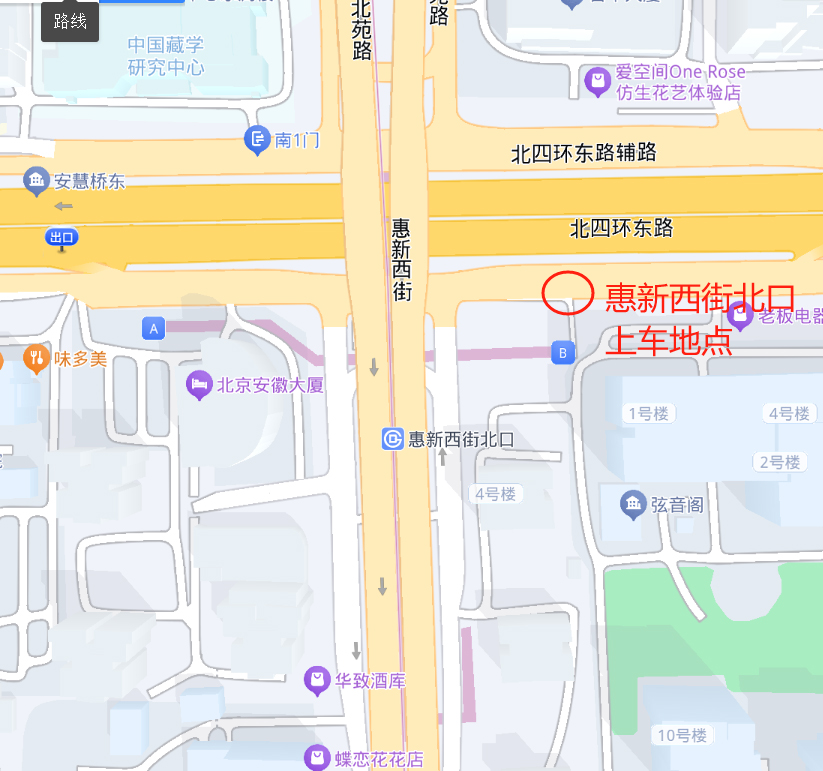
Task: Select the 老板电器 shop marker
Action: [740, 317]
